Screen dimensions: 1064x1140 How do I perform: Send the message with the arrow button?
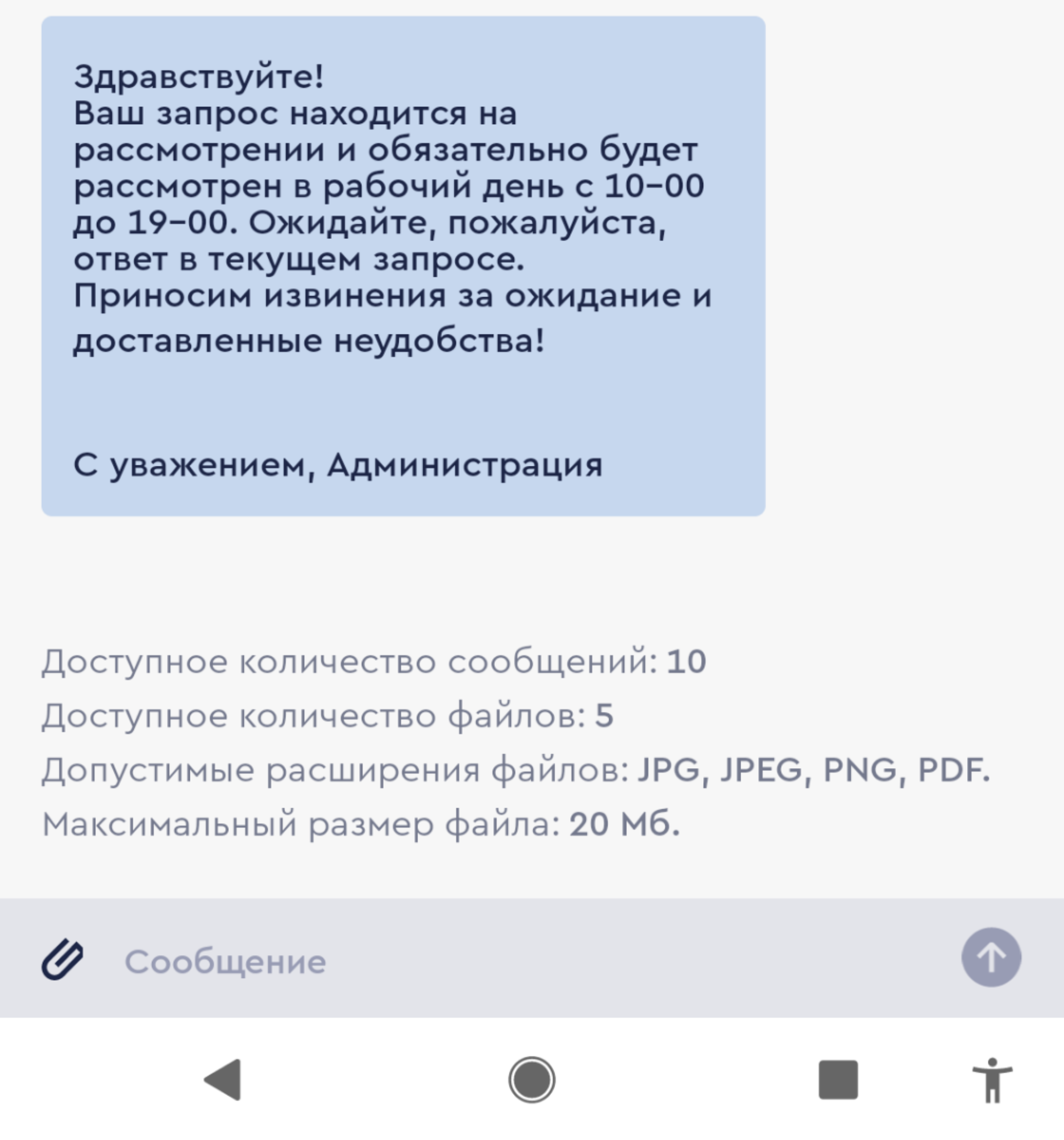point(991,957)
